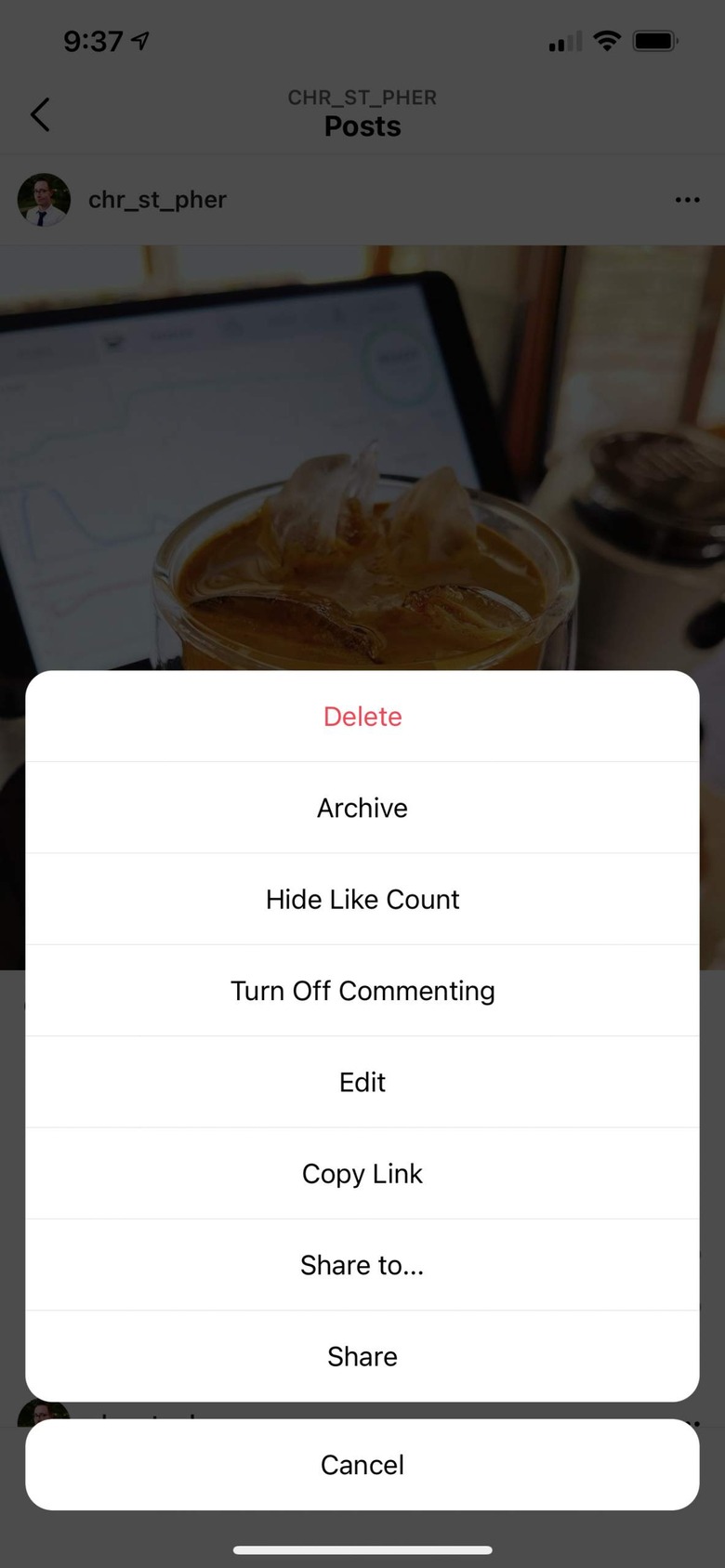Edit the post

[x=362, y=1082]
